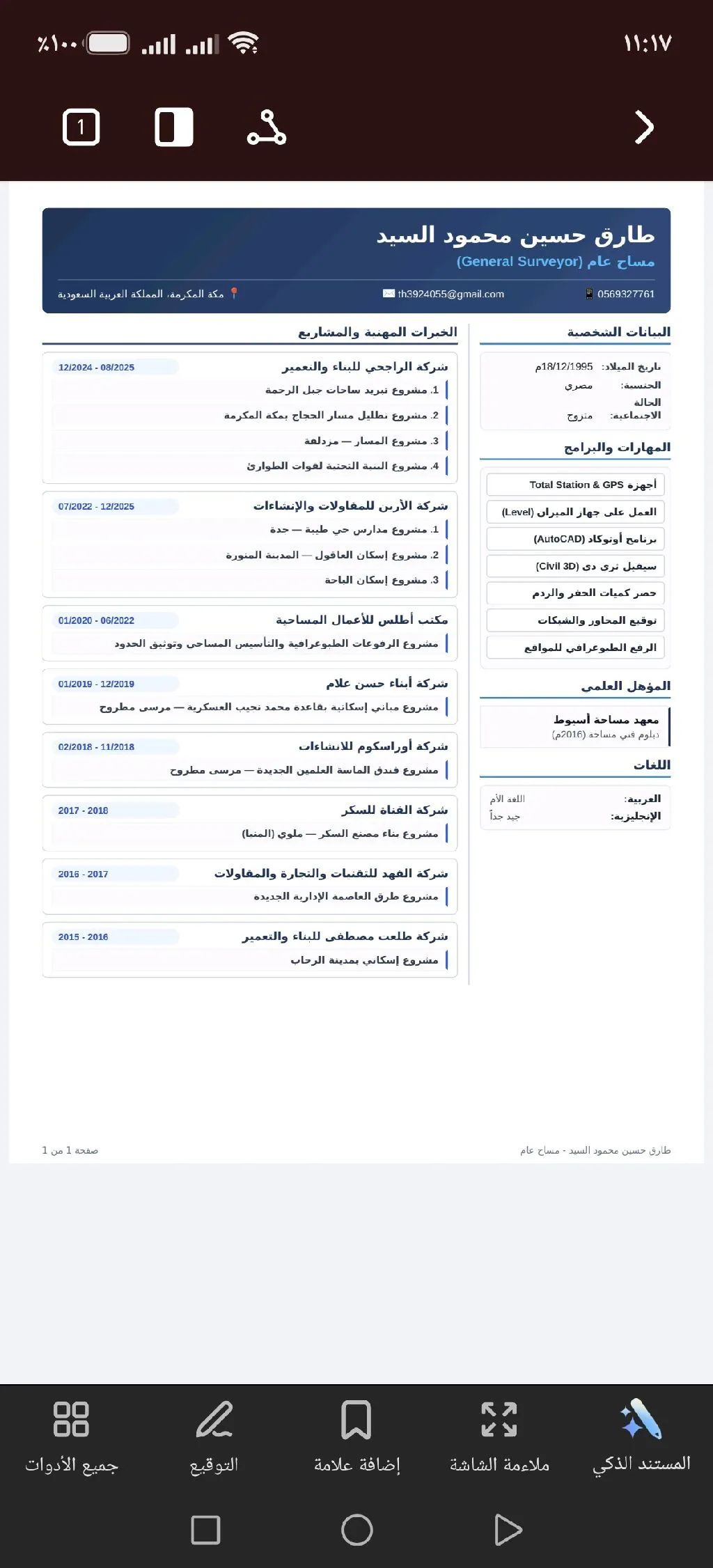Viewport: 713px width, 1568px height.
Task: Select ملاءمة الشاشة fit to screen
Action: point(499,1437)
